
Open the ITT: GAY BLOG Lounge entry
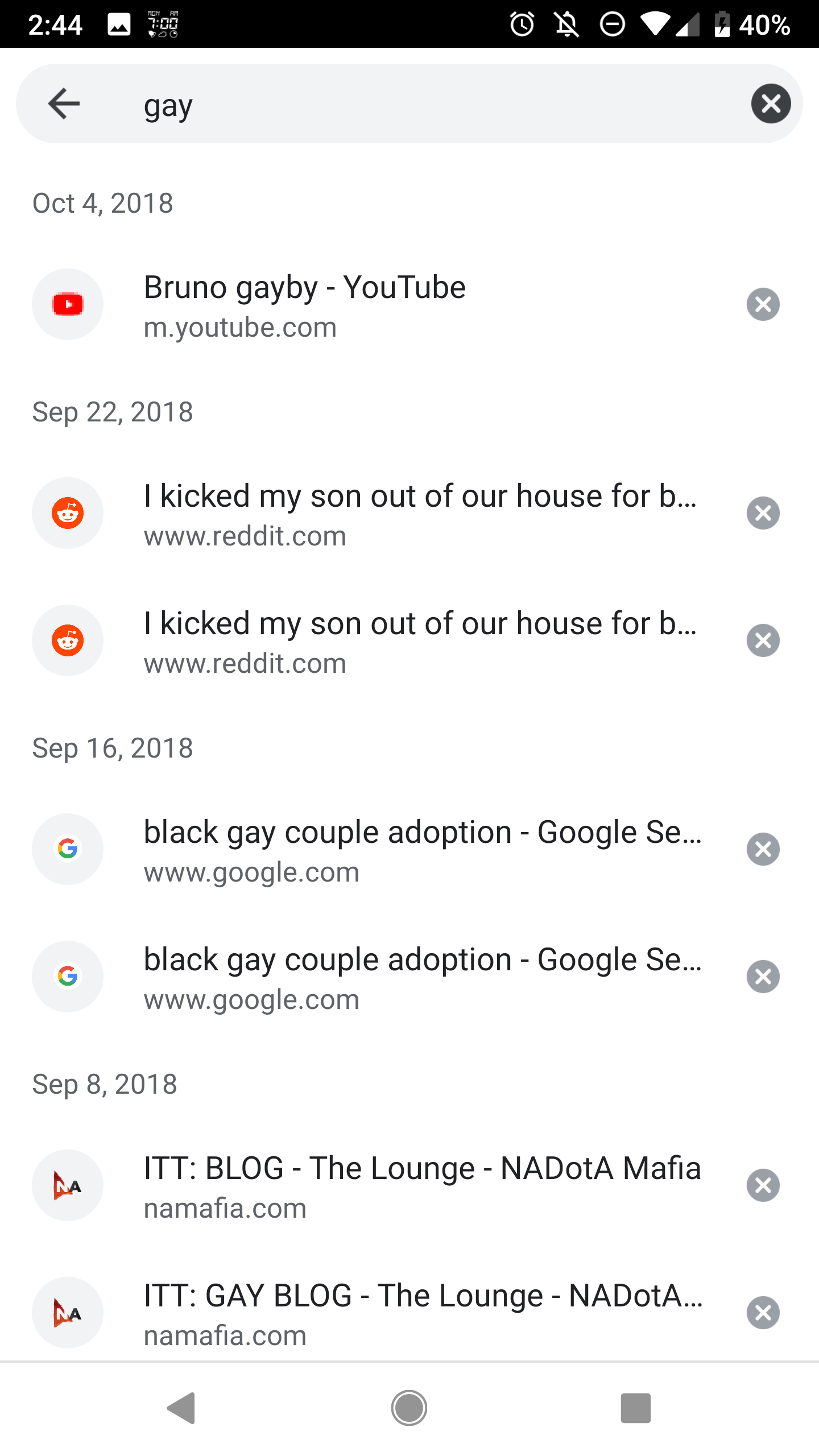[x=364, y=1313]
